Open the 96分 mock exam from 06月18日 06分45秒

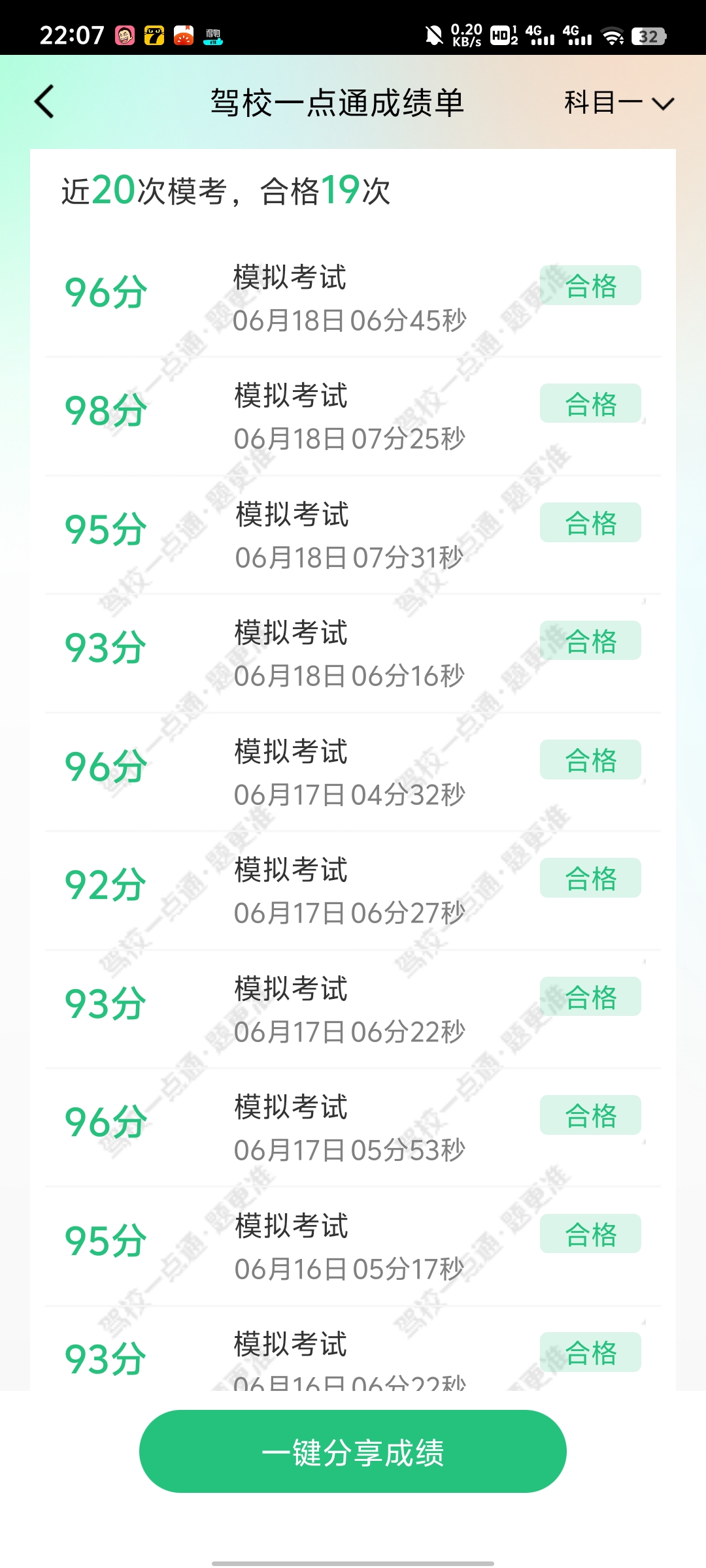click(353, 298)
